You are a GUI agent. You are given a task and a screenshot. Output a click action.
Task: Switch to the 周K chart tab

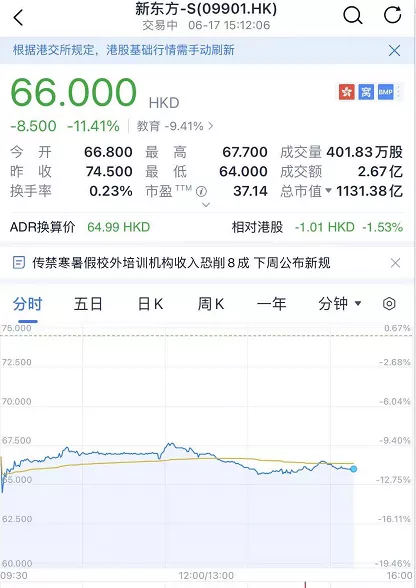point(211,304)
